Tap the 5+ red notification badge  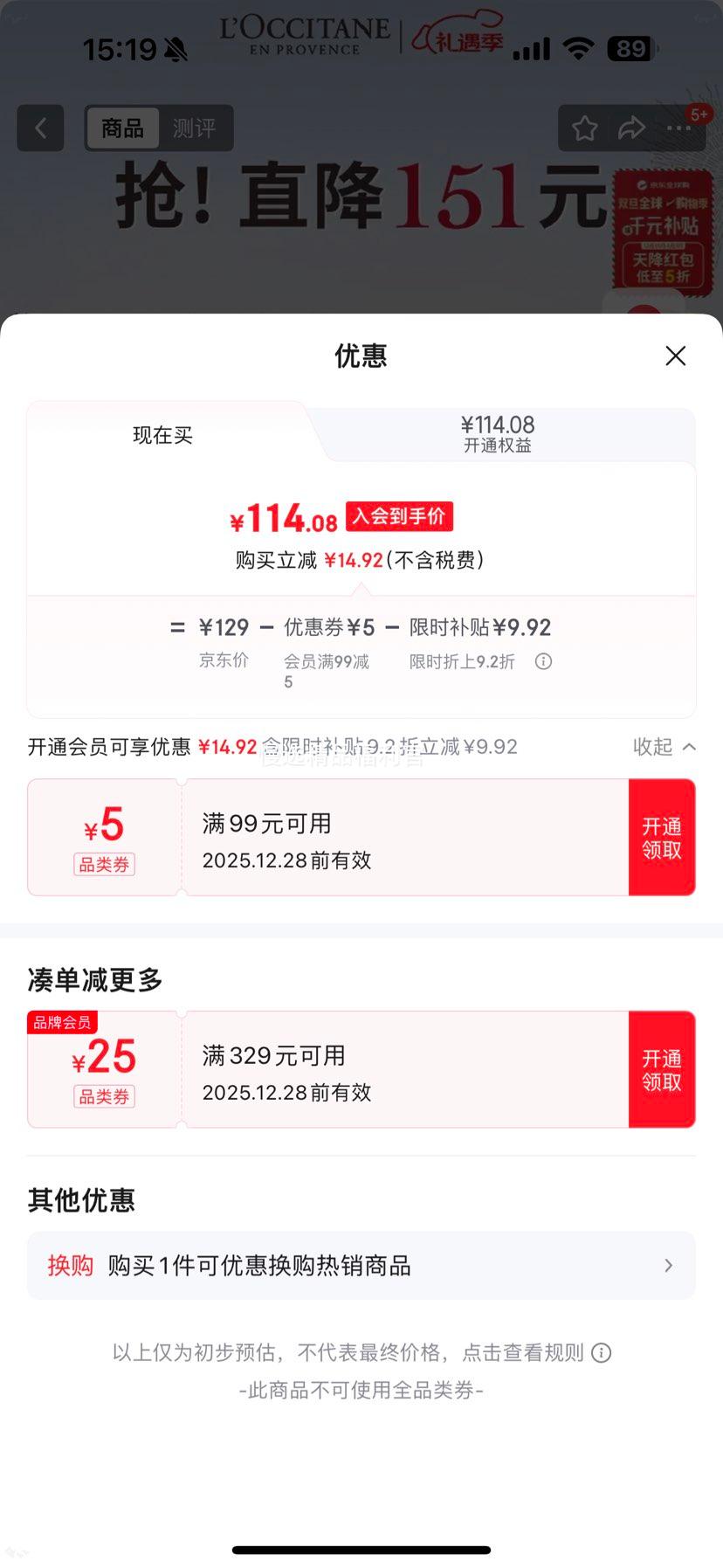click(700, 114)
